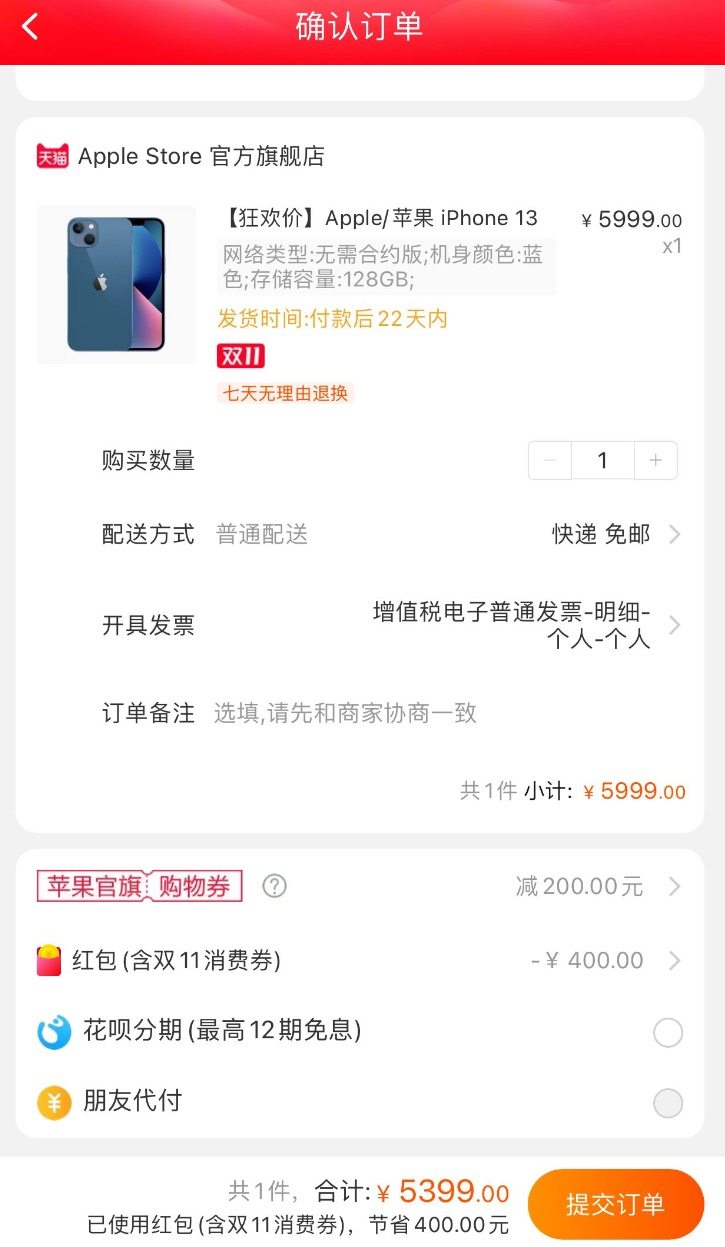Submit the order with 提交订单
The height and width of the screenshot is (1247, 725).
[x=615, y=1204]
